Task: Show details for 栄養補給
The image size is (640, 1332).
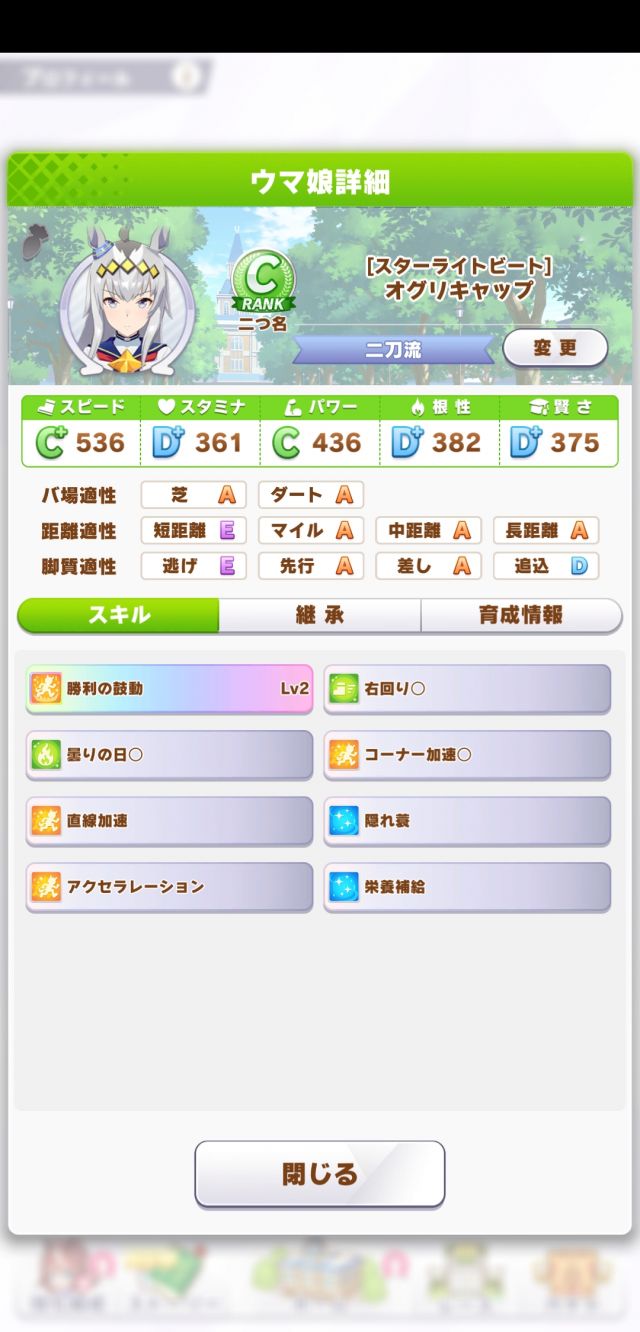Action: point(467,887)
